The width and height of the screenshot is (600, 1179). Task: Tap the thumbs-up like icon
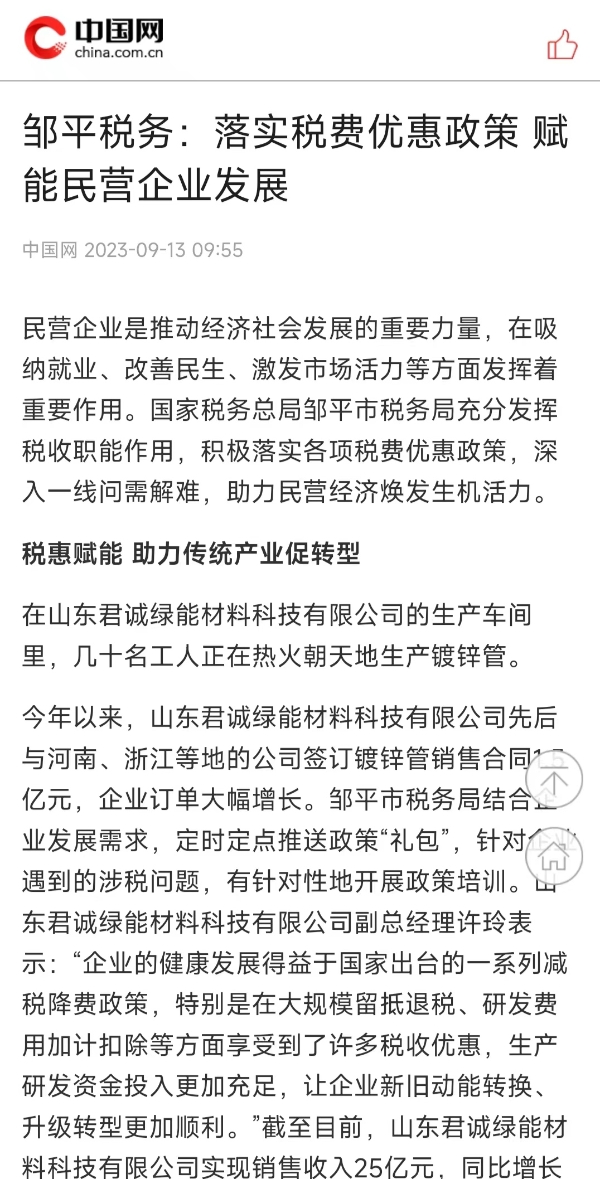click(562, 44)
